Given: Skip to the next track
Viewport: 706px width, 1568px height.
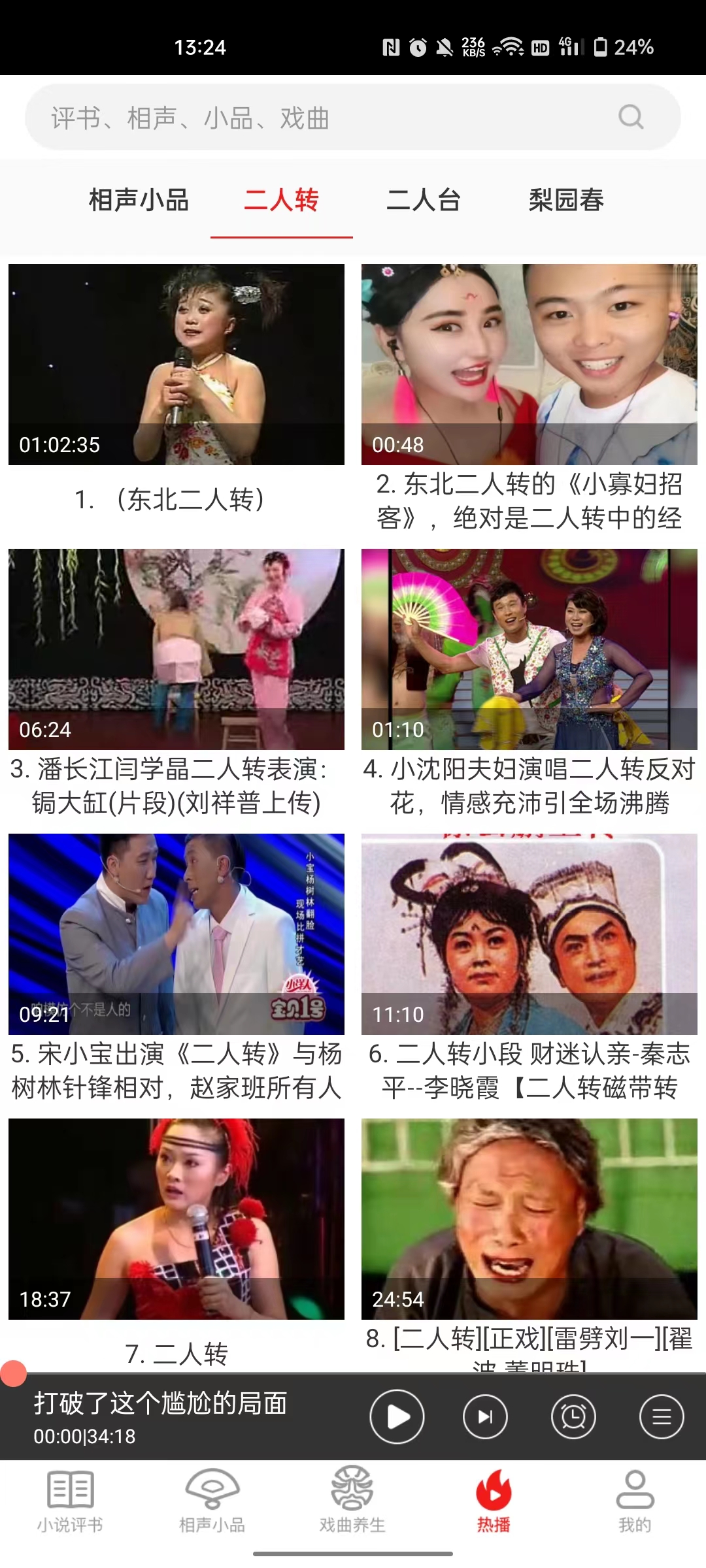Looking at the screenshot, I should coord(485,1416).
